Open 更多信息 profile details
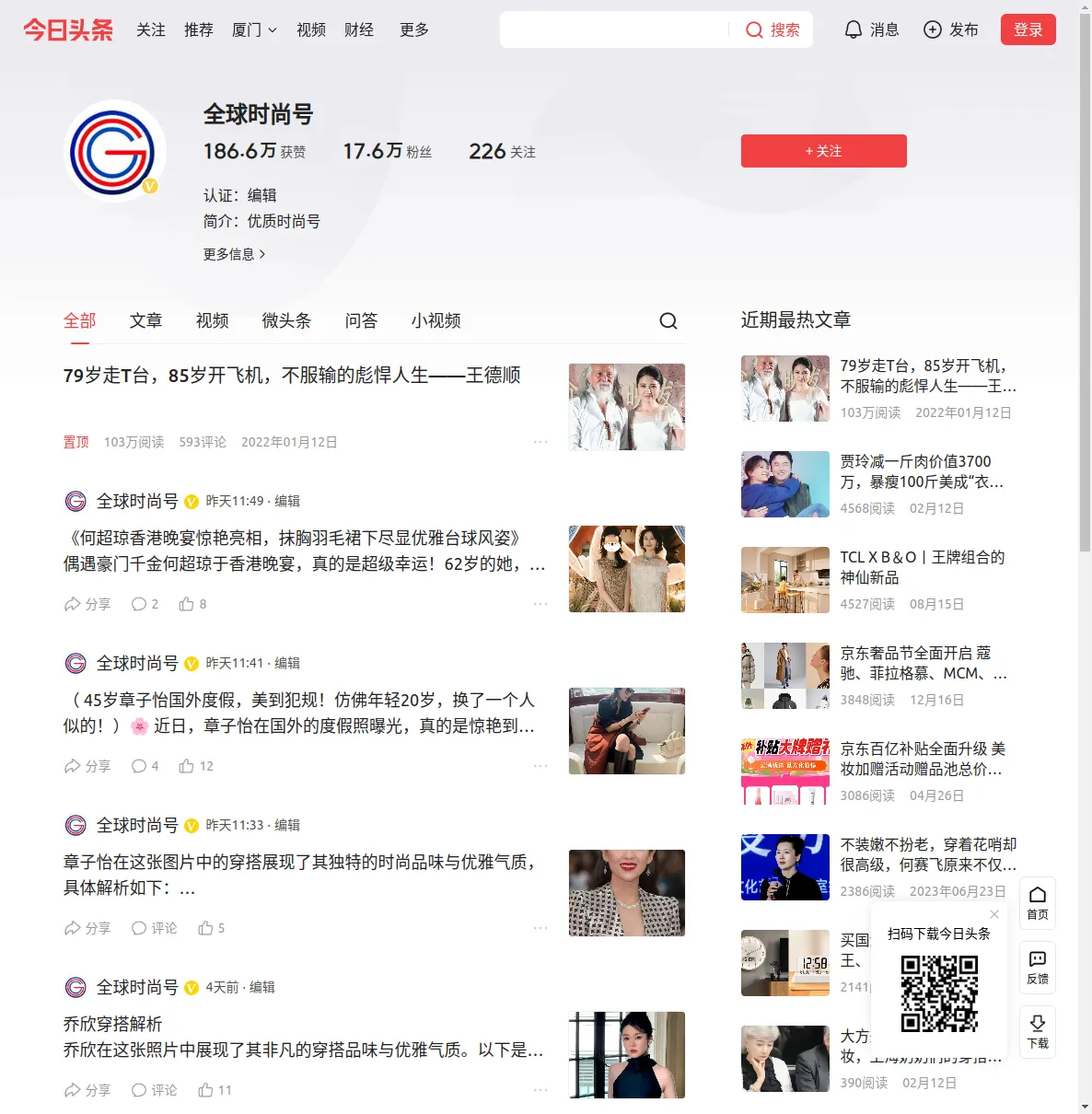The height and width of the screenshot is (1114, 1092). coord(234,254)
